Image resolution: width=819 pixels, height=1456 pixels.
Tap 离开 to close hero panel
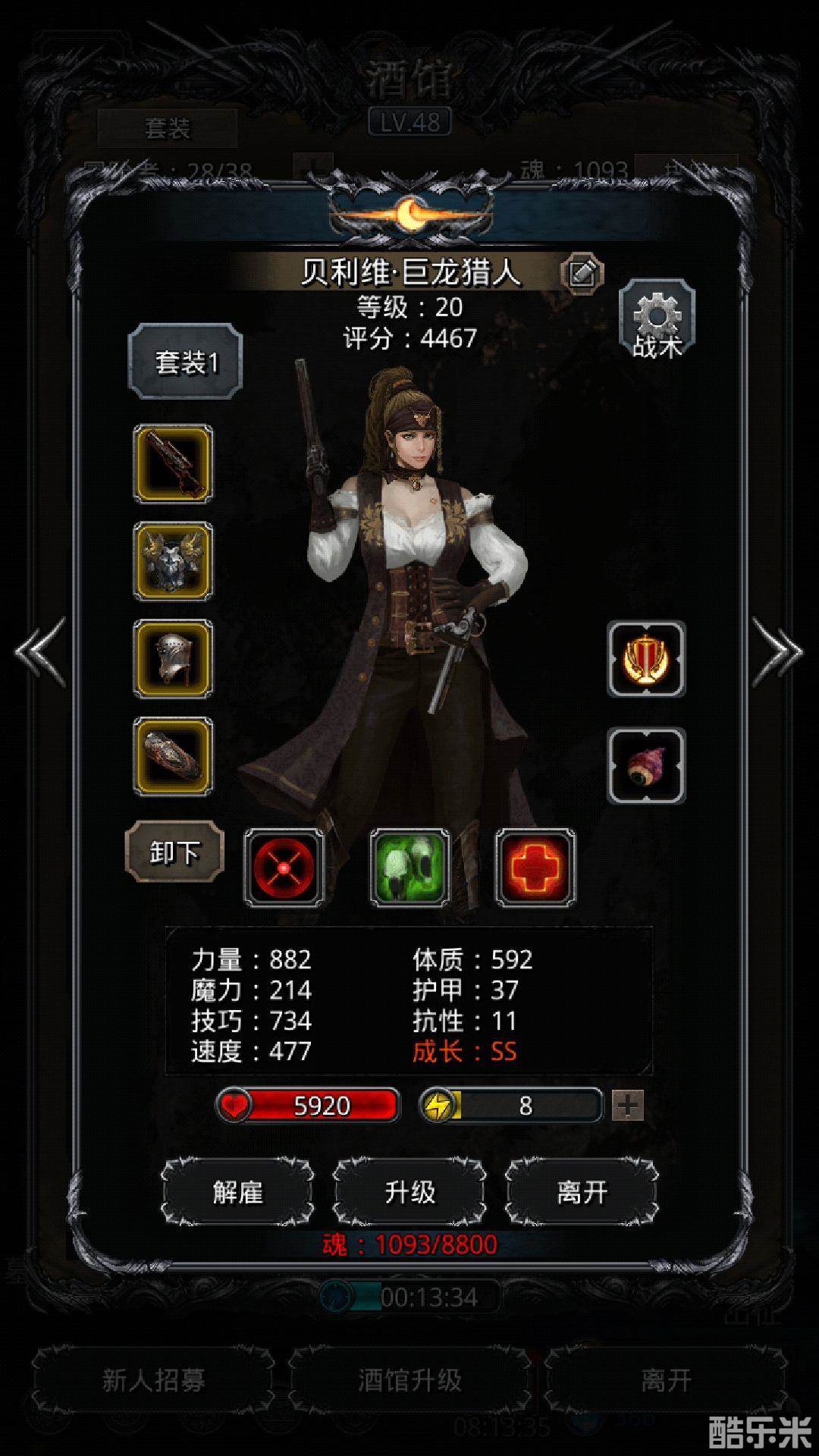point(582,1192)
